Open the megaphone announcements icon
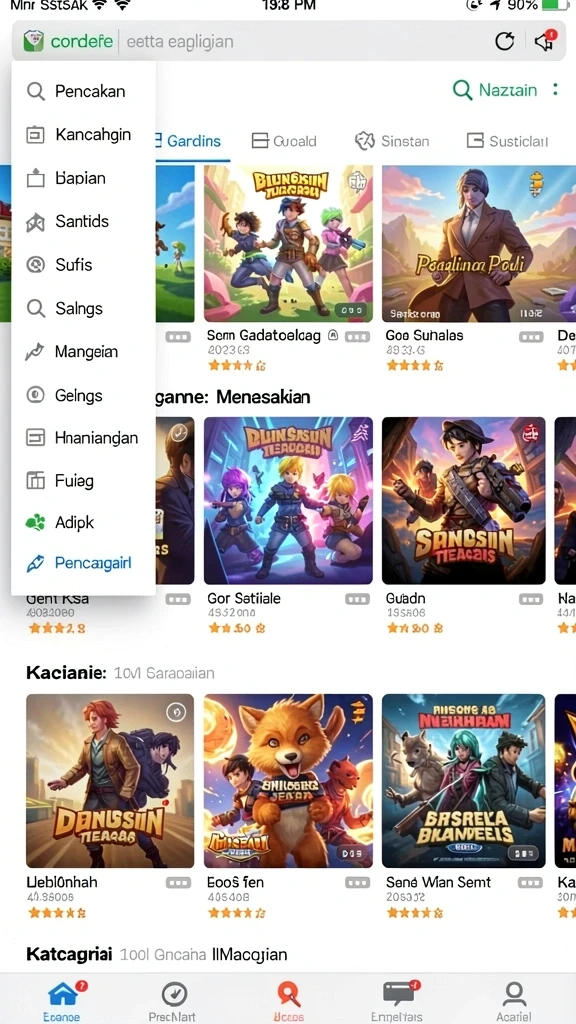 (545, 40)
